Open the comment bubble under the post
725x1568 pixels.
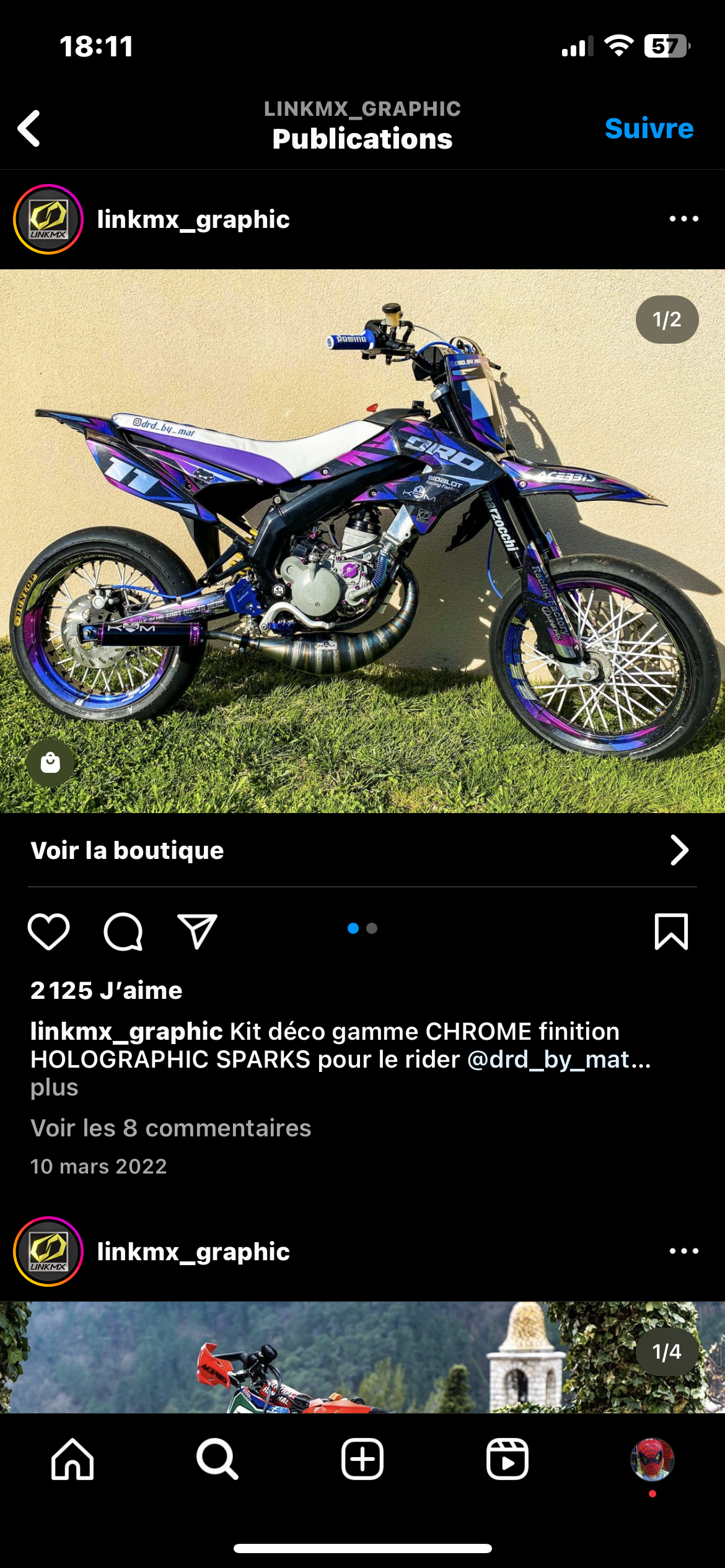click(123, 931)
